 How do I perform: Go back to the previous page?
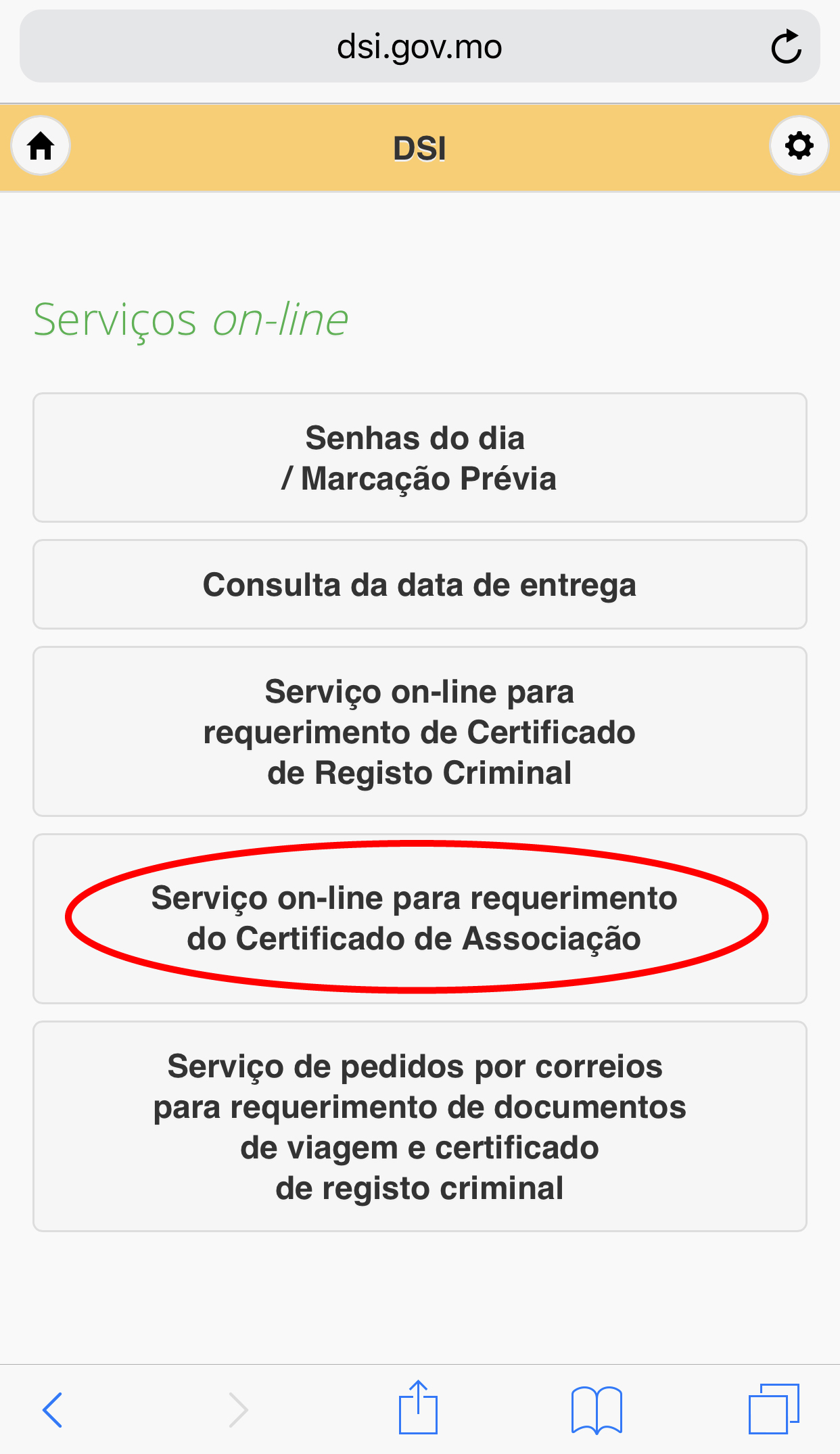click(53, 1409)
